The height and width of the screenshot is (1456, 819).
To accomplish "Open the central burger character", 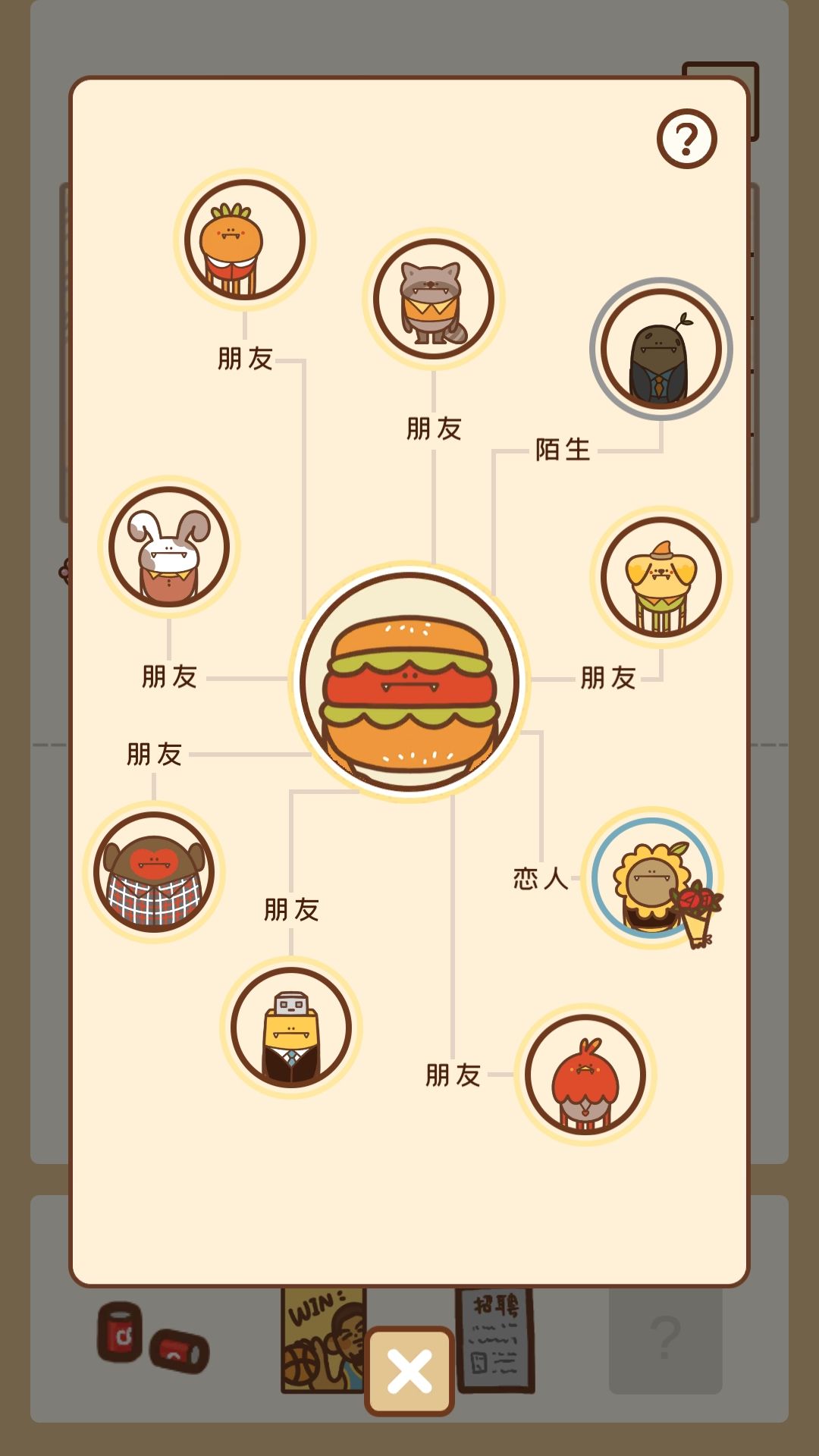I will tap(409, 681).
